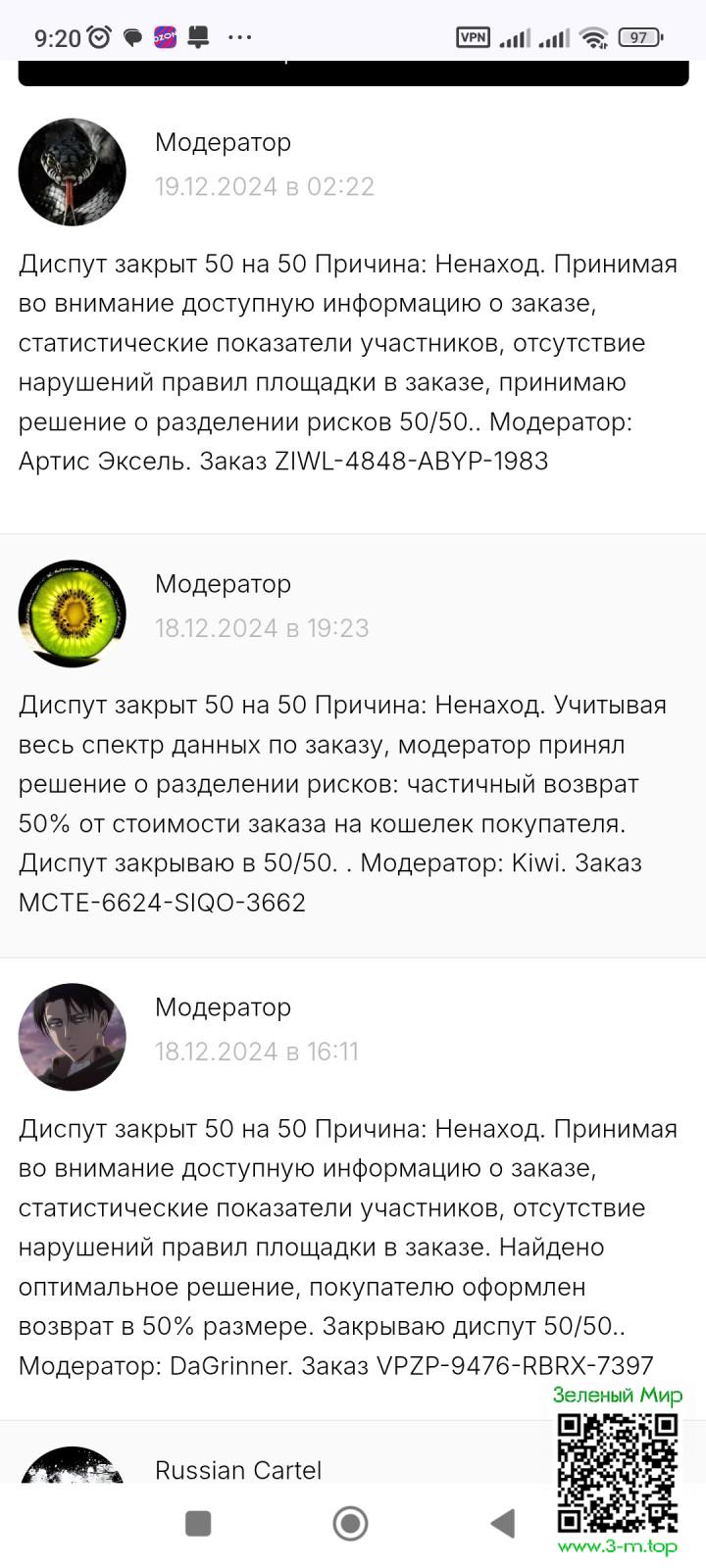Tap the system home button
Viewport: 706px width, 1568px height.
click(x=350, y=1523)
